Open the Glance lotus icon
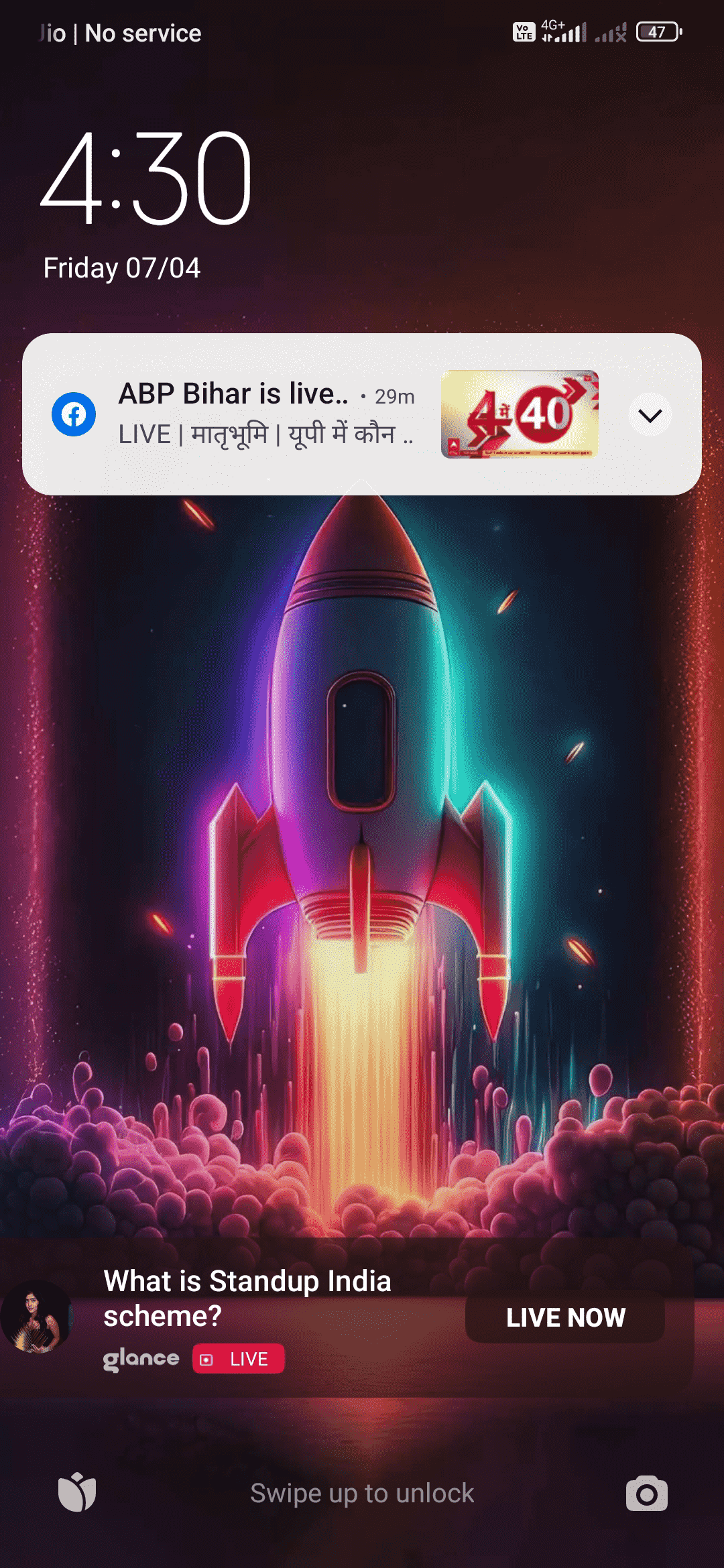Image resolution: width=724 pixels, height=1568 pixels. click(x=77, y=1492)
